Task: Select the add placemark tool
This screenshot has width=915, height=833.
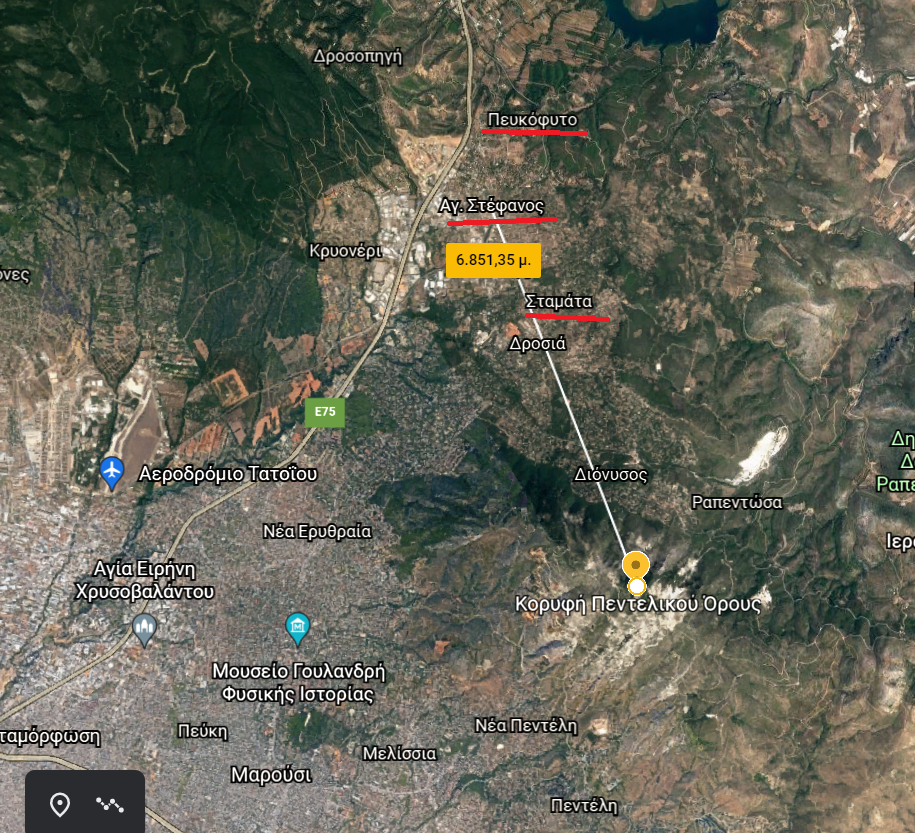Action: tap(60, 804)
